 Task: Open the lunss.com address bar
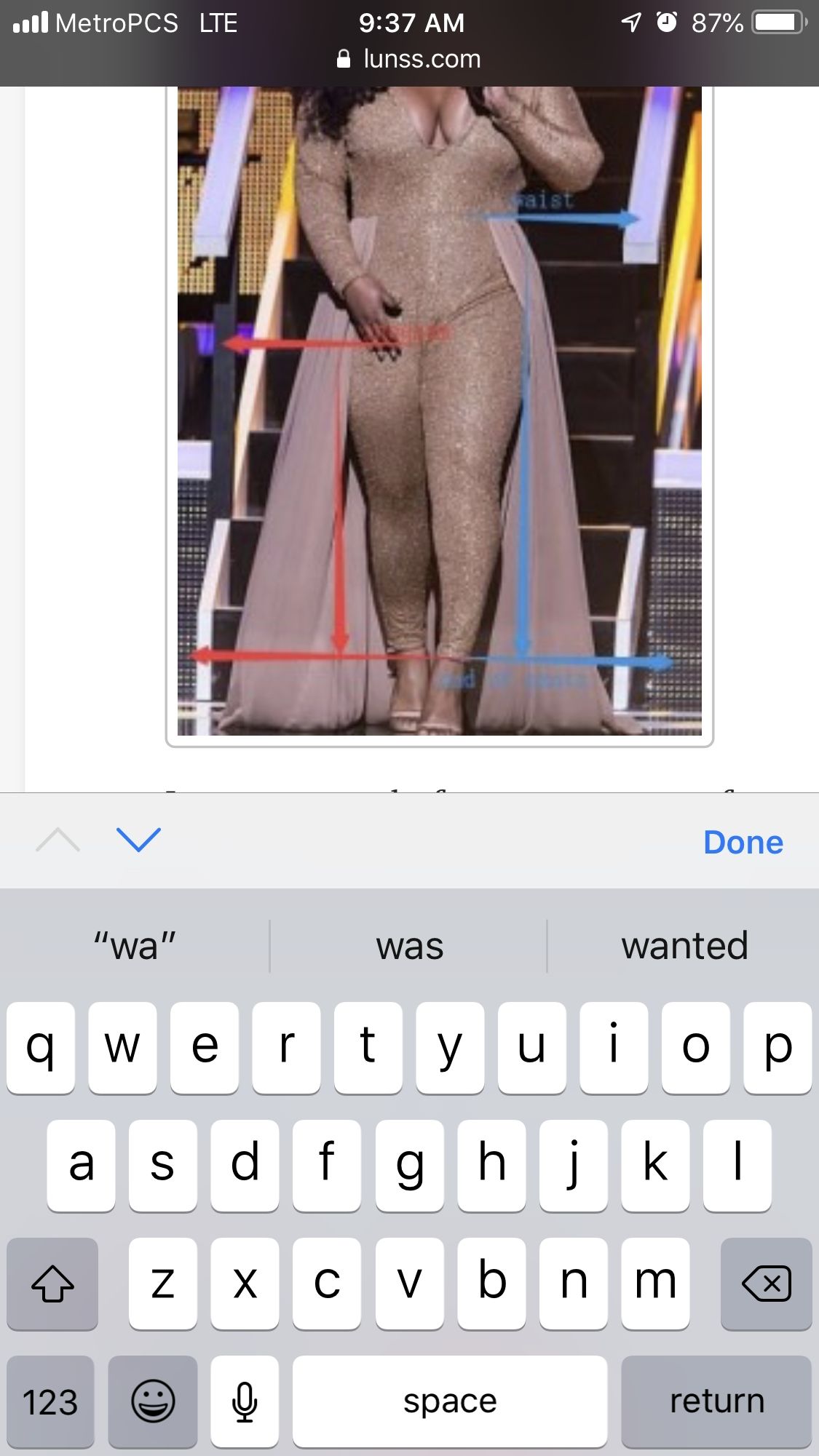click(x=409, y=59)
